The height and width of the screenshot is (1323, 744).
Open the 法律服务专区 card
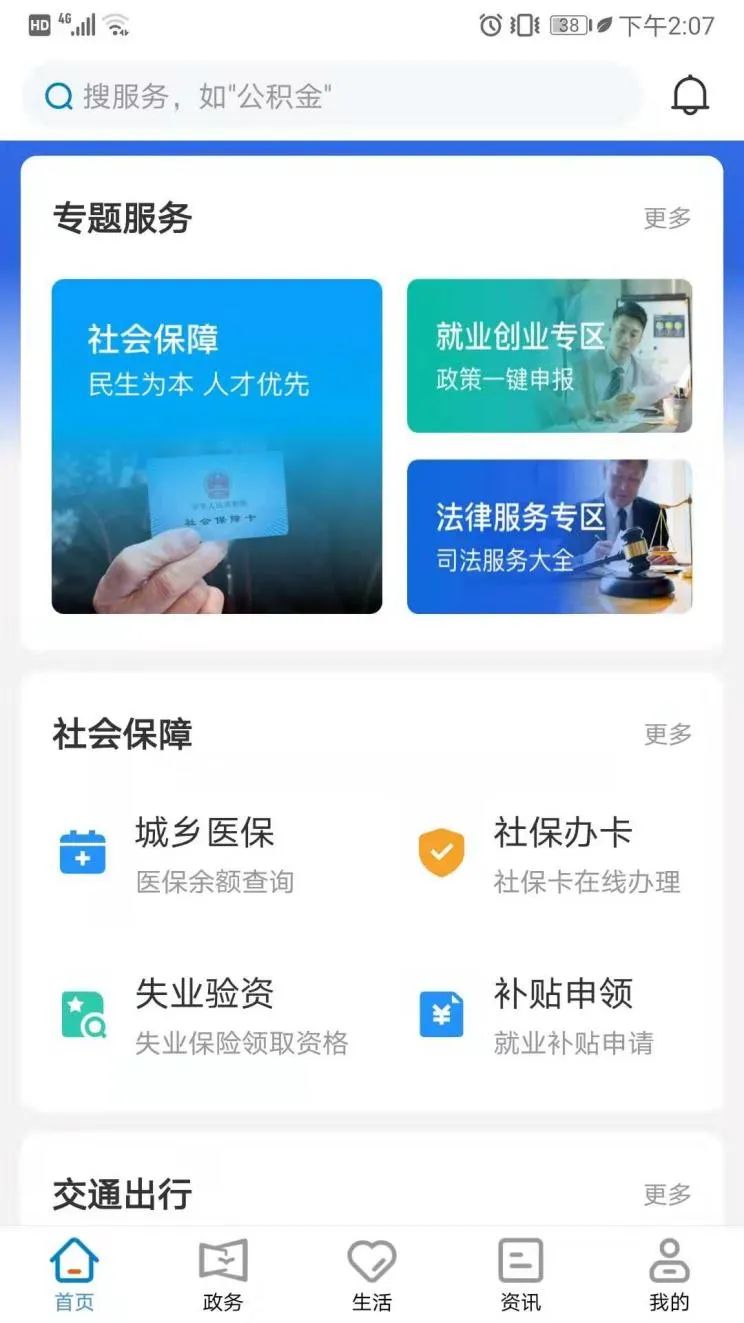(548, 536)
